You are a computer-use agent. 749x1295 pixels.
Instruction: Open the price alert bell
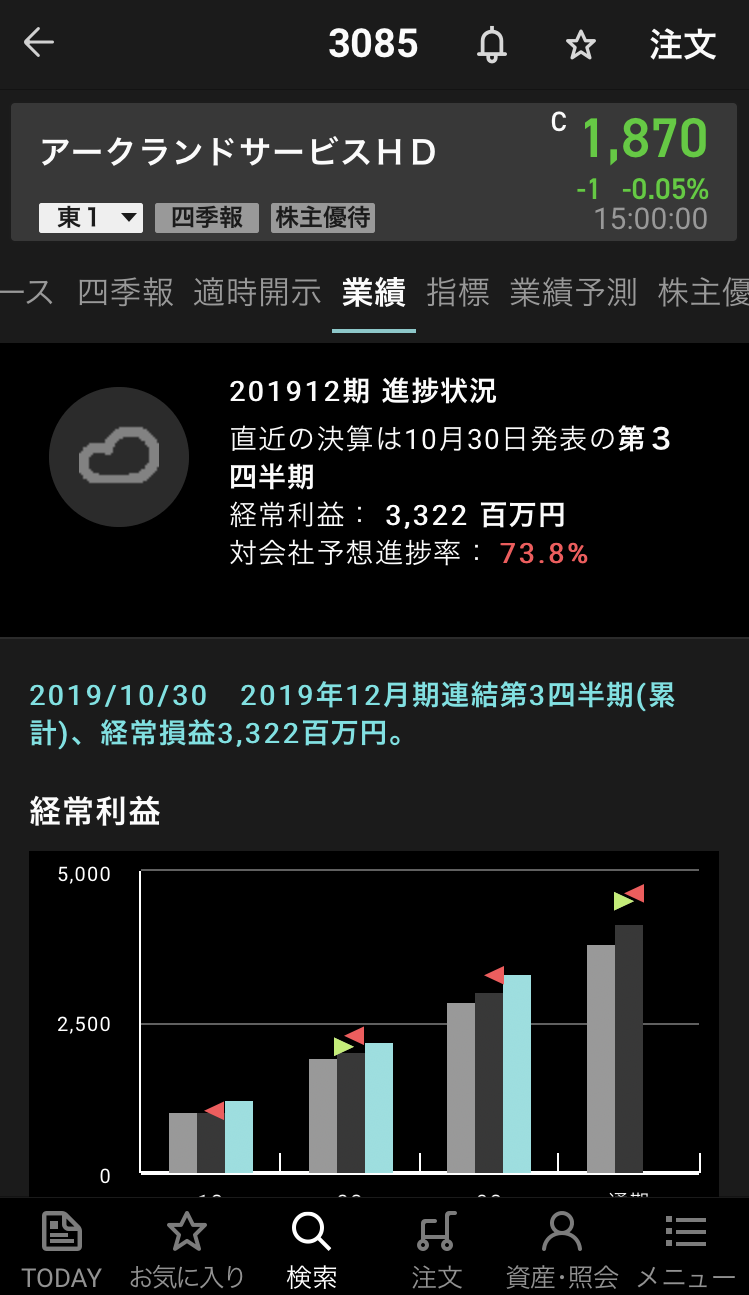491,45
